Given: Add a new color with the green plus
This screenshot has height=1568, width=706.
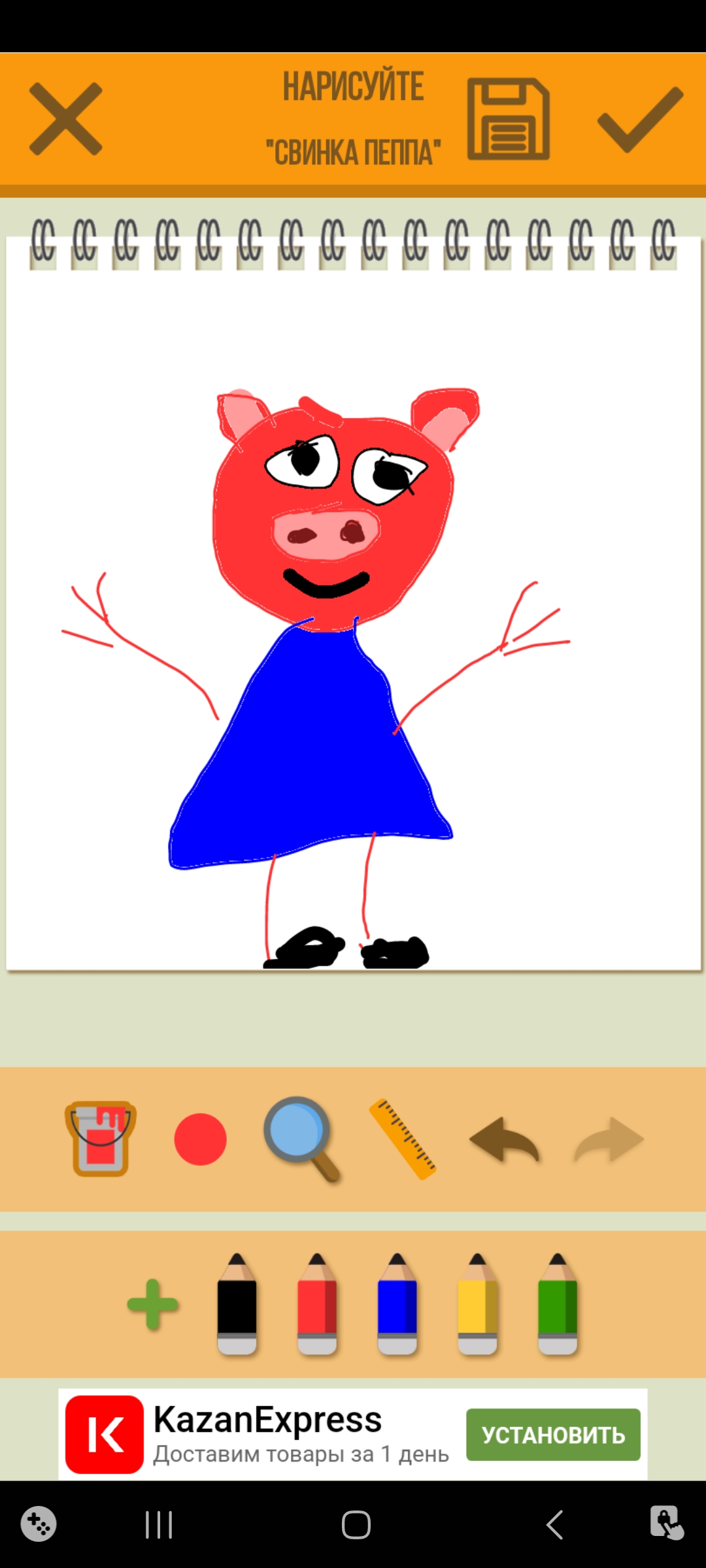Looking at the screenshot, I should [x=152, y=1305].
